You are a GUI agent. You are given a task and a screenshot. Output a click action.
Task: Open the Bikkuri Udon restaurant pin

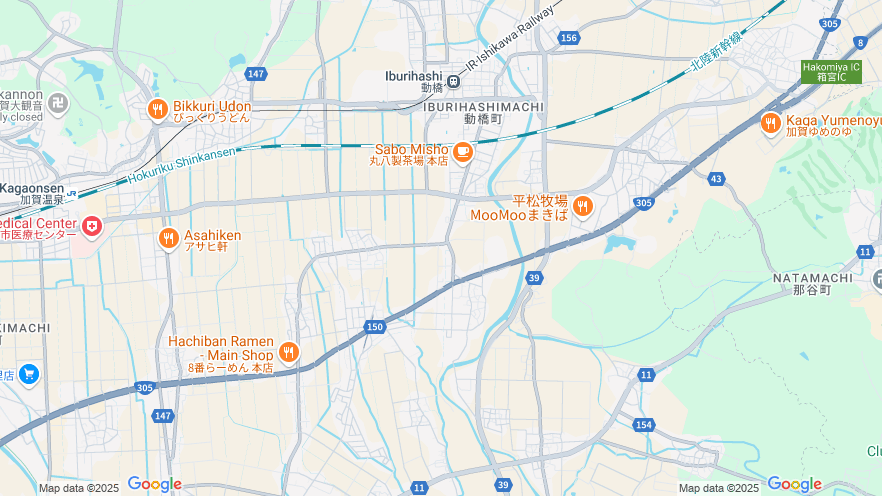pyautogui.click(x=157, y=110)
